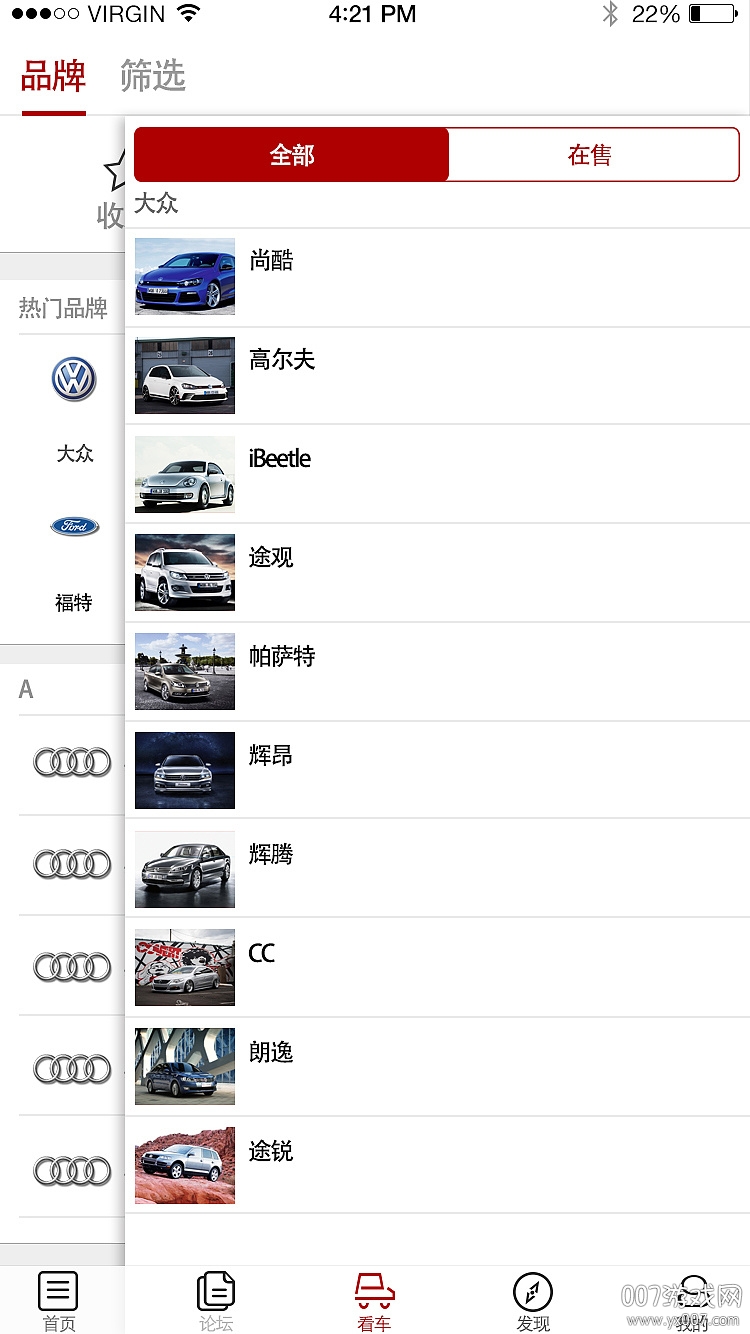Switch to the 品牌 tab

(x=54, y=75)
